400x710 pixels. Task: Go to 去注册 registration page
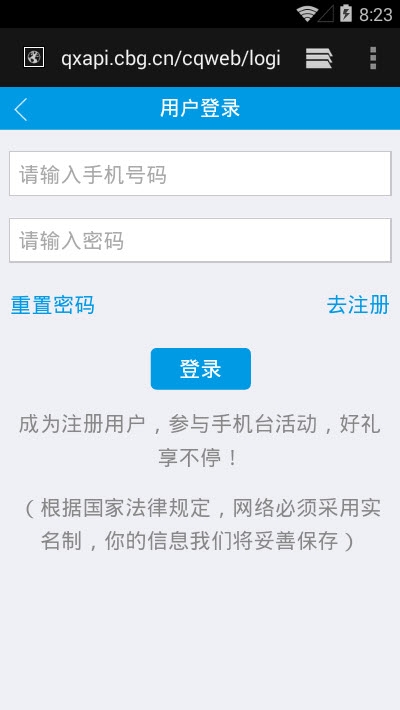[358, 305]
